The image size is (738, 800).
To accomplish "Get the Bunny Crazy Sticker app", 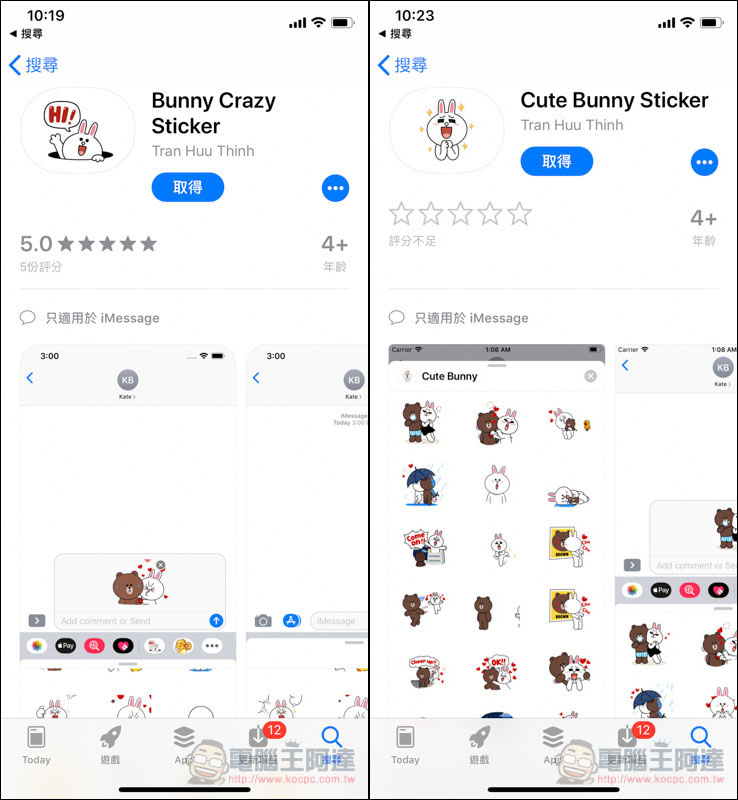I will (187, 187).
